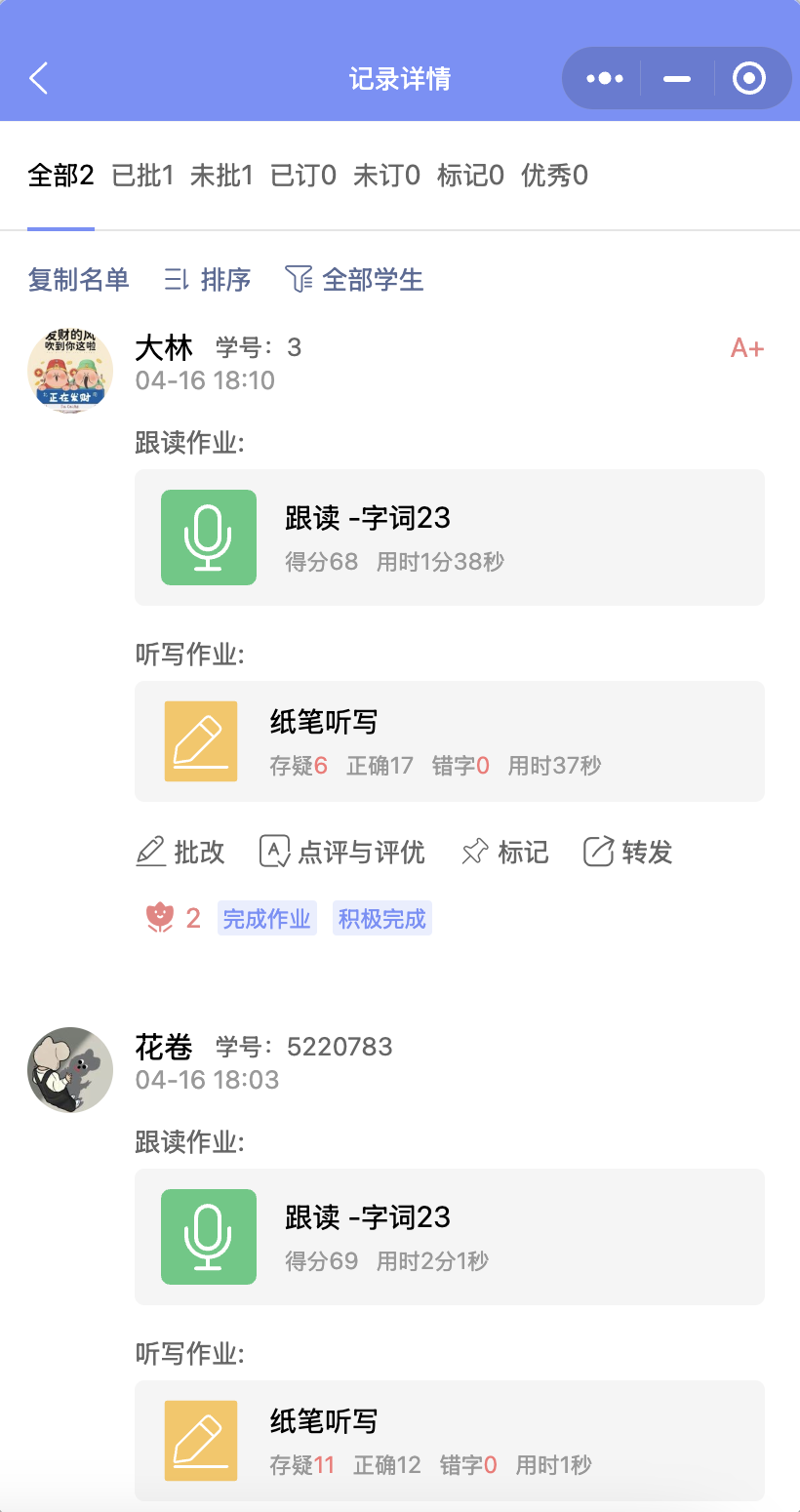Viewport: 800px width, 1512px height.
Task: Tap 批改 to grade 大林's homework
Action: [180, 852]
